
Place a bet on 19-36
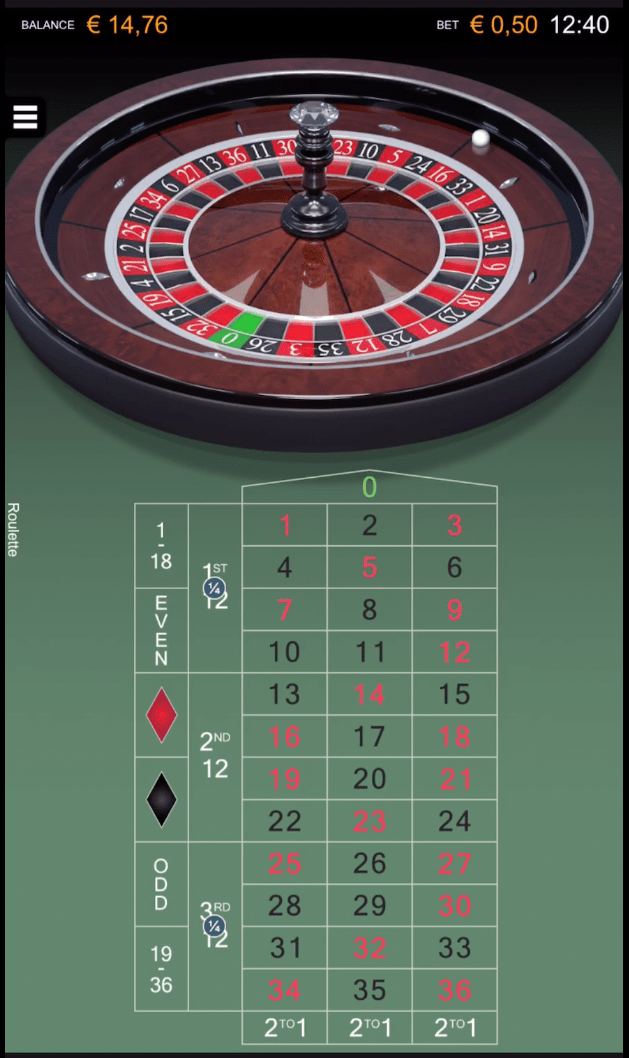pos(161,968)
